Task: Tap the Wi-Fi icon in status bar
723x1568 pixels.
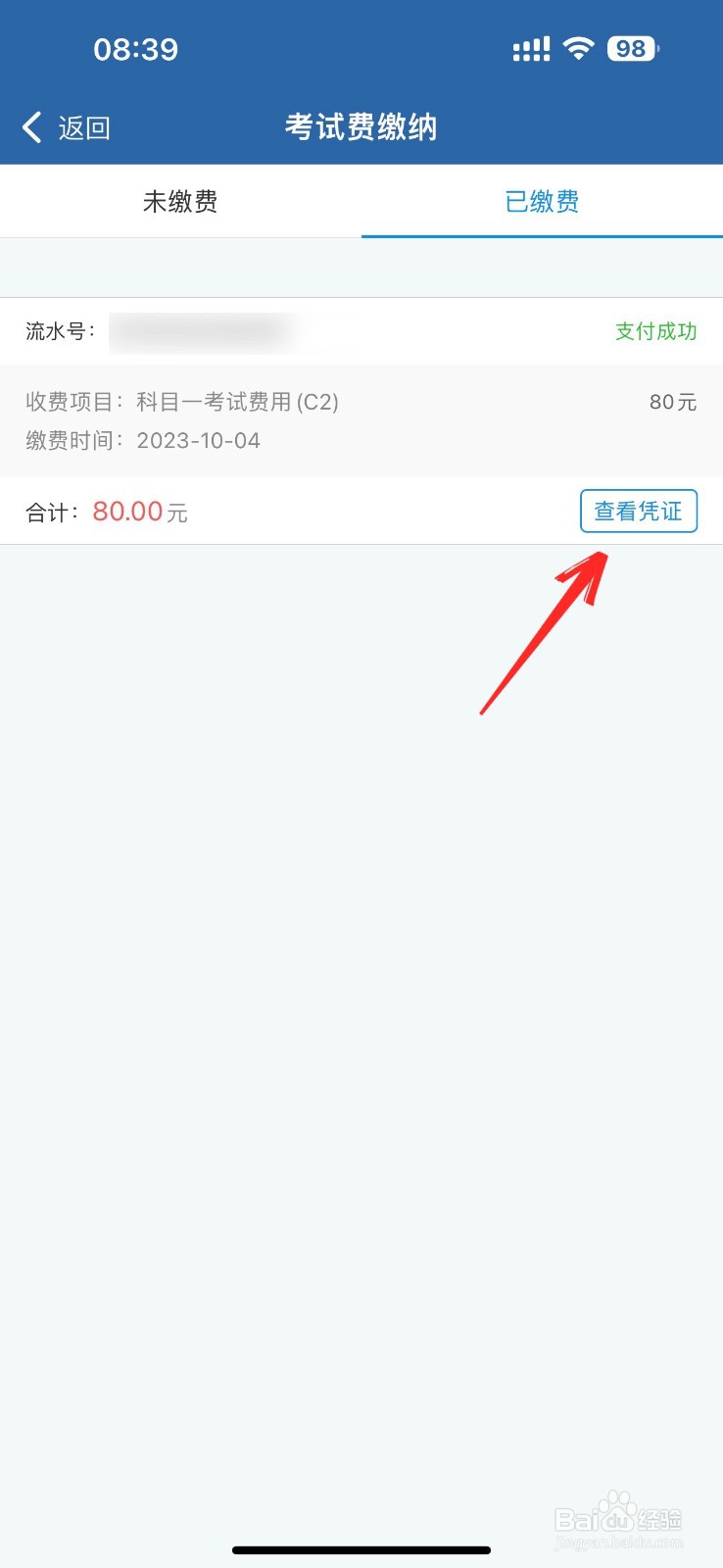Action: click(578, 47)
